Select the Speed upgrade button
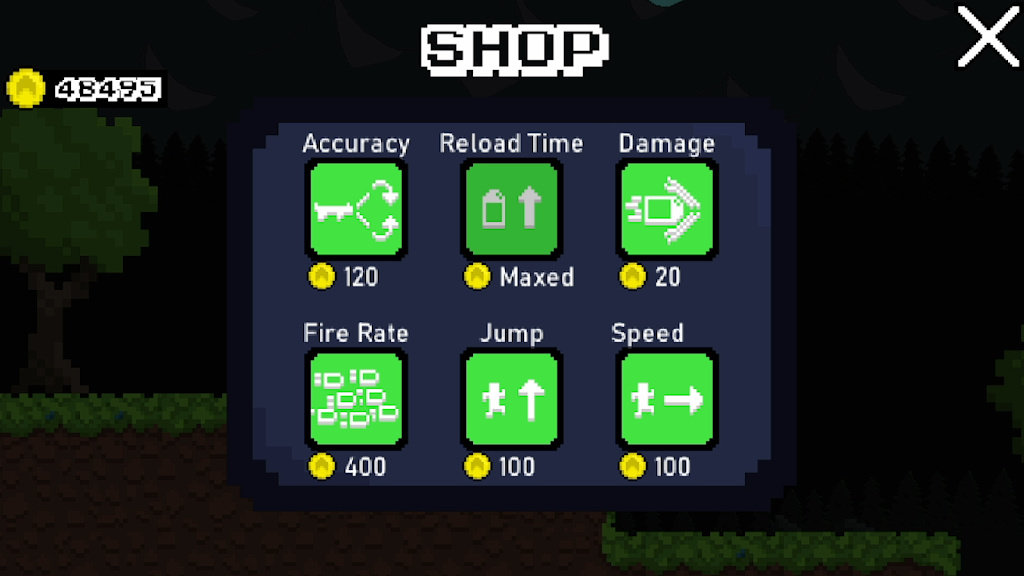The image size is (1024, 576). [x=667, y=399]
